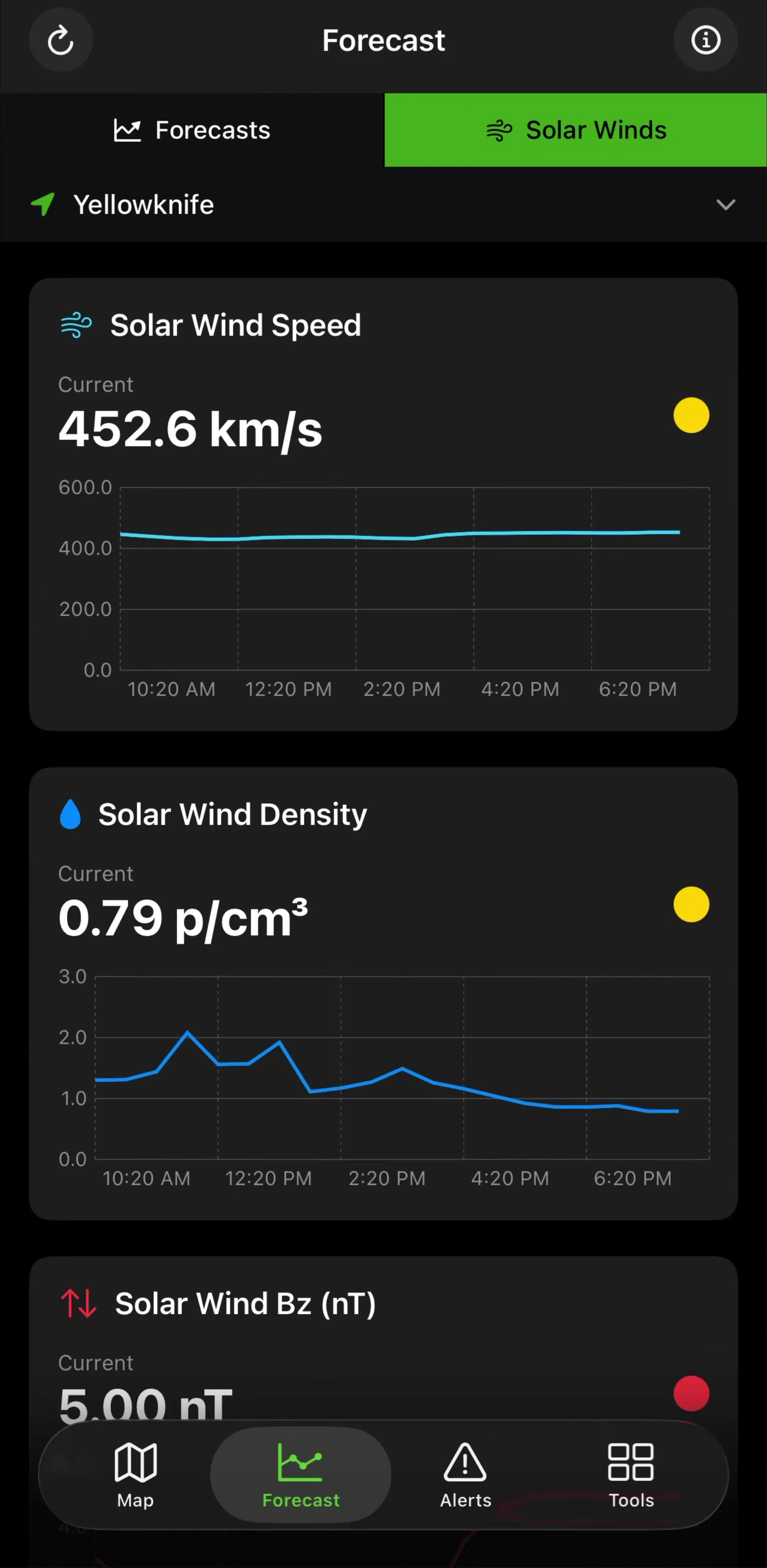
Task: Refresh the forecast data
Action: point(61,40)
